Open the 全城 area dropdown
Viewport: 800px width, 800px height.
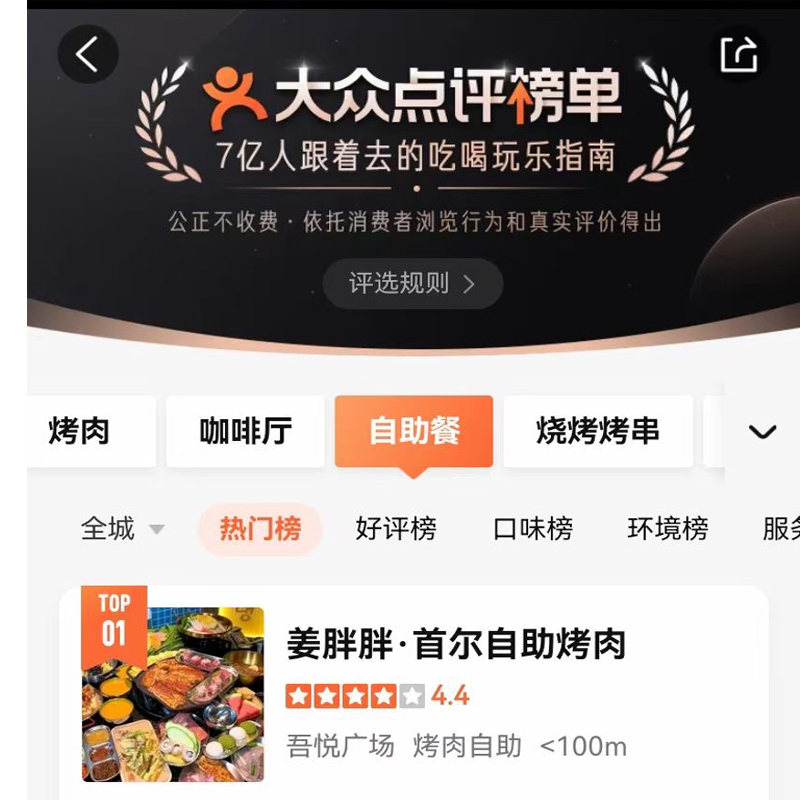pyautogui.click(x=122, y=529)
